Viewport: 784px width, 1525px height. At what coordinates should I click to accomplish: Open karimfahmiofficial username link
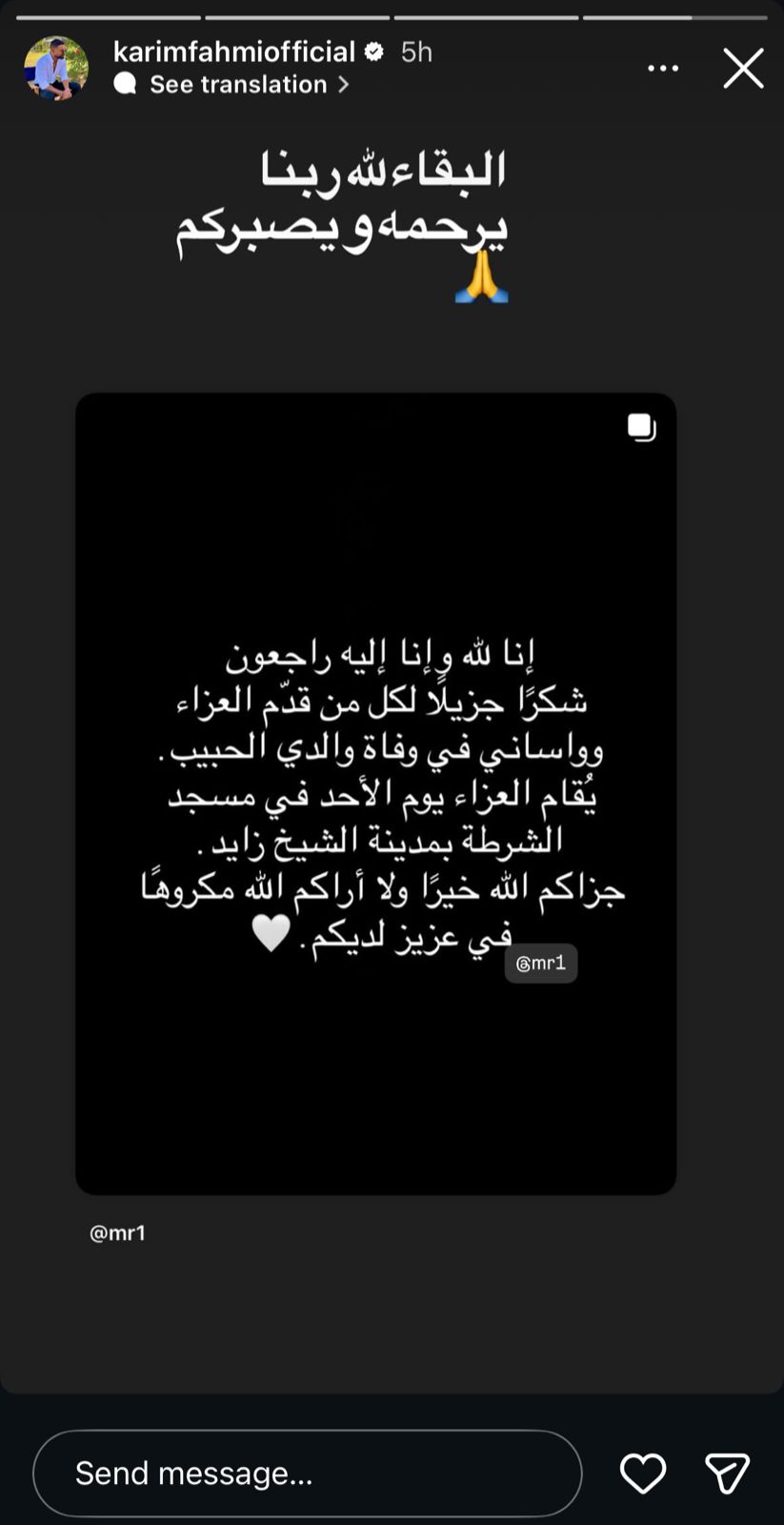pos(233,51)
